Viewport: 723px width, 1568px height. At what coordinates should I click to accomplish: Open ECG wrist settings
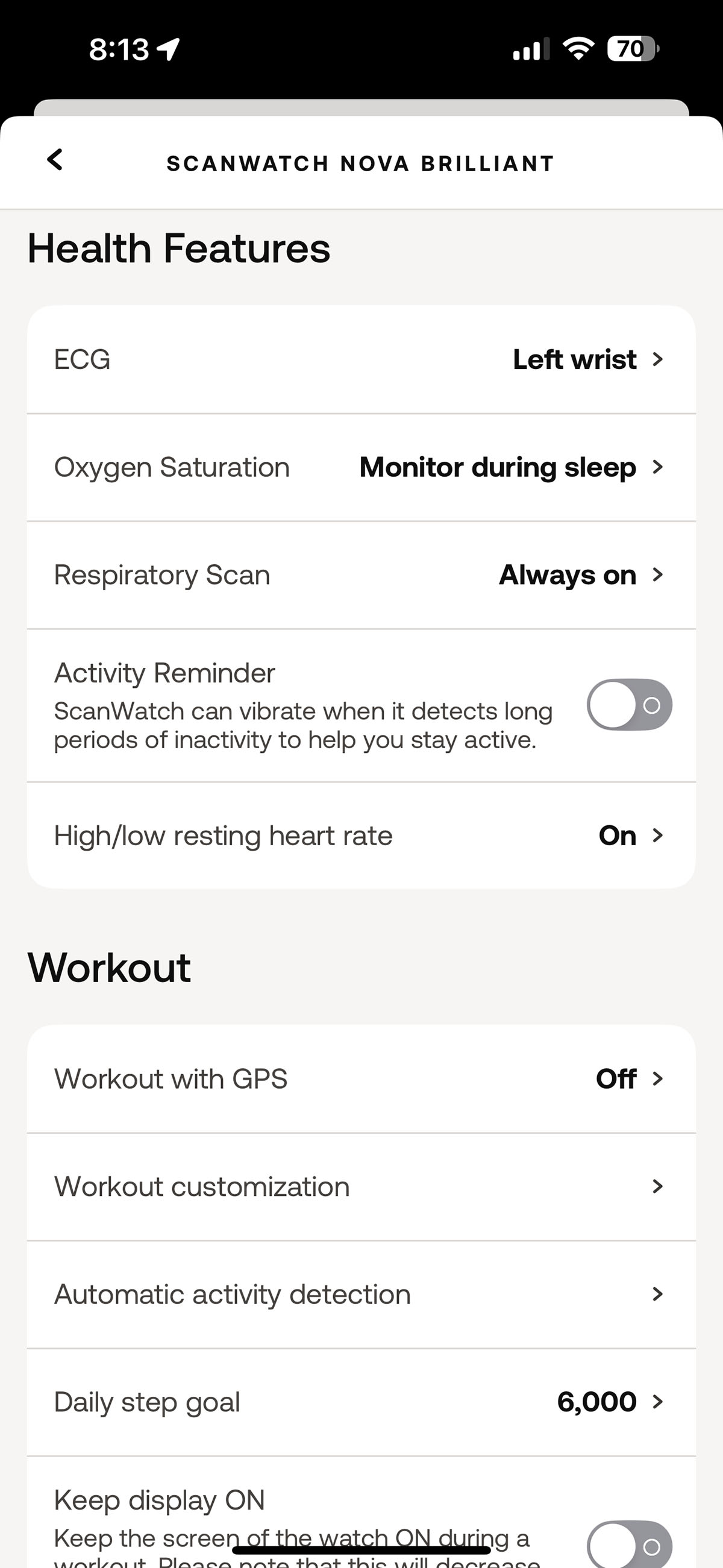pos(361,360)
